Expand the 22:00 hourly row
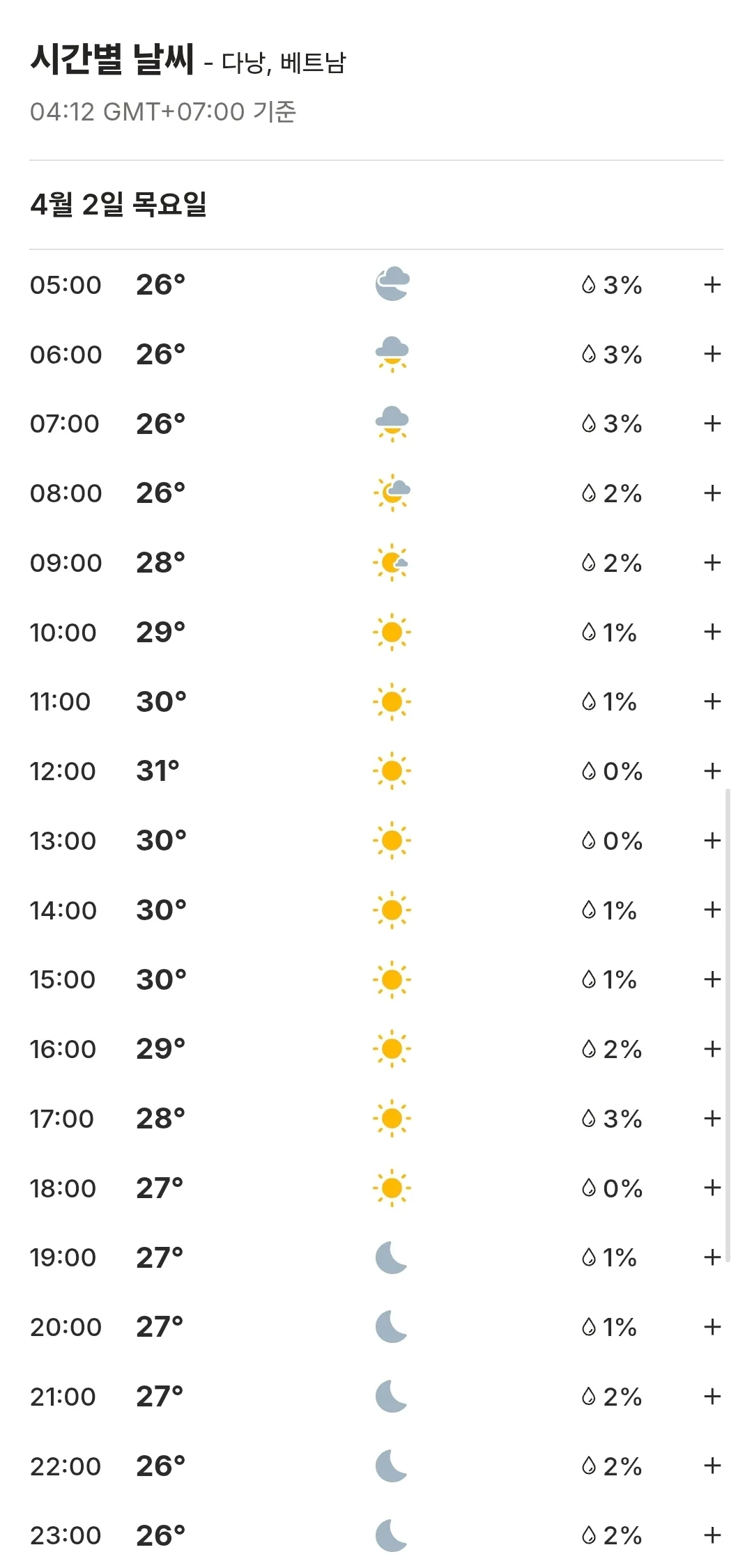752x1568 pixels. 712,1466
